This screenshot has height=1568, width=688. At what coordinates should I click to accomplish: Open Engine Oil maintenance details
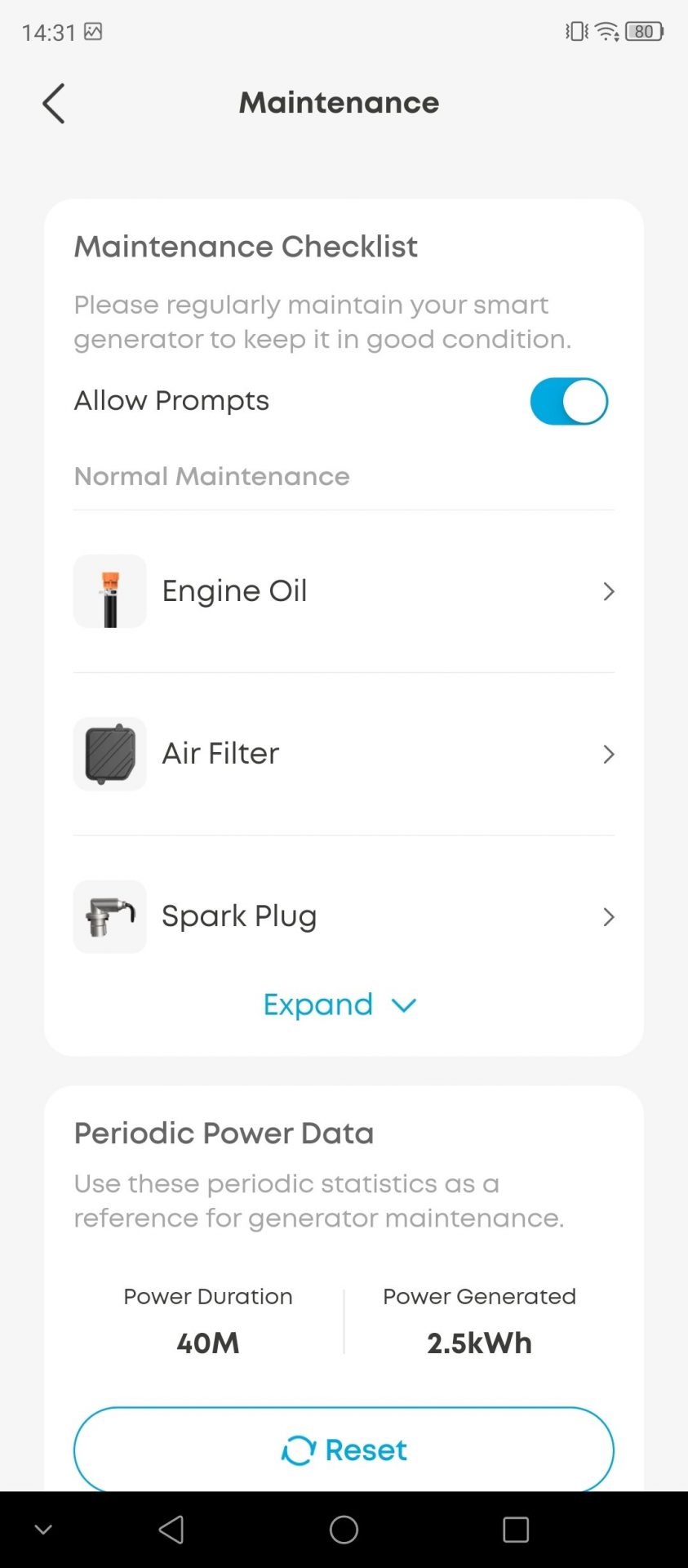click(x=344, y=591)
